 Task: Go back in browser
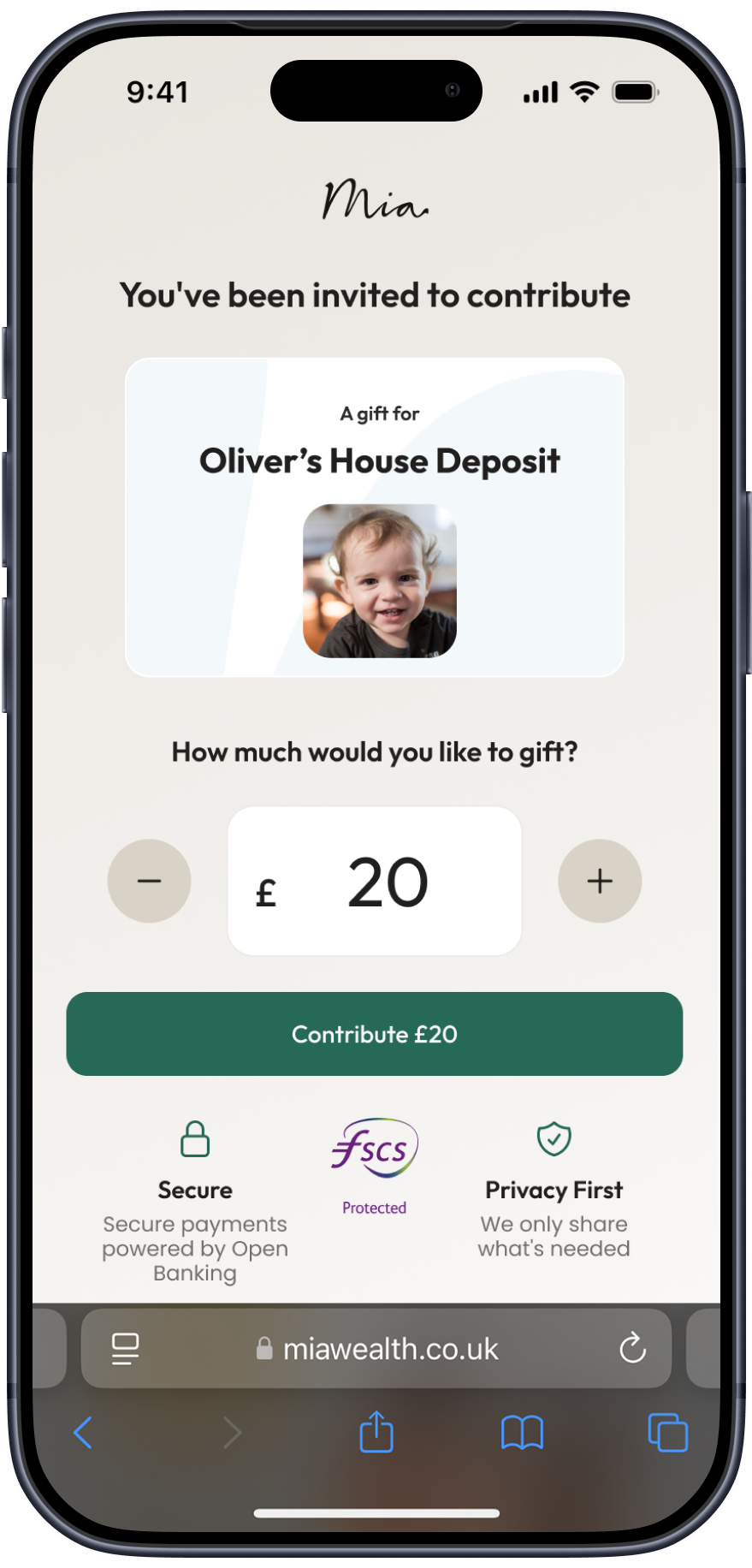click(x=83, y=1432)
